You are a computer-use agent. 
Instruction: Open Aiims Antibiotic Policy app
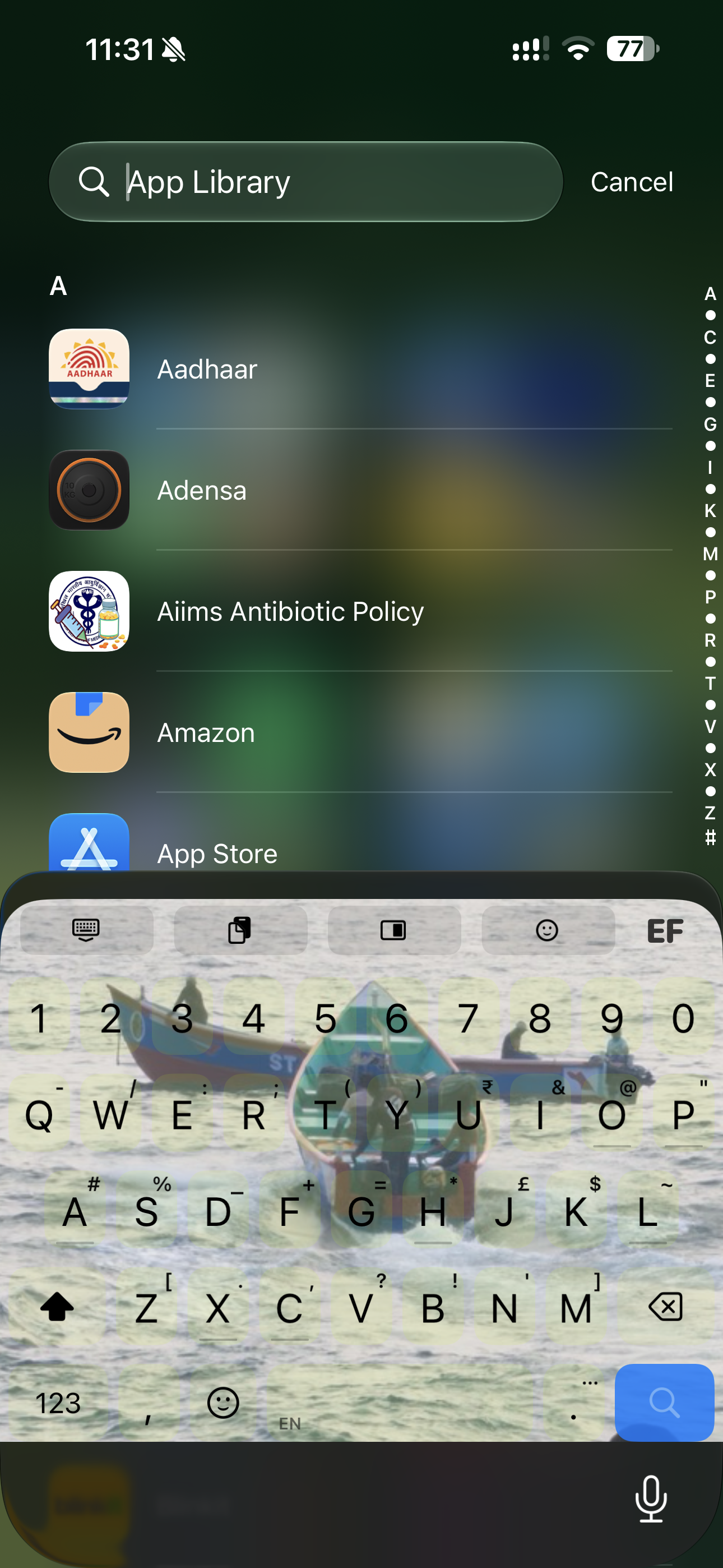point(360,611)
